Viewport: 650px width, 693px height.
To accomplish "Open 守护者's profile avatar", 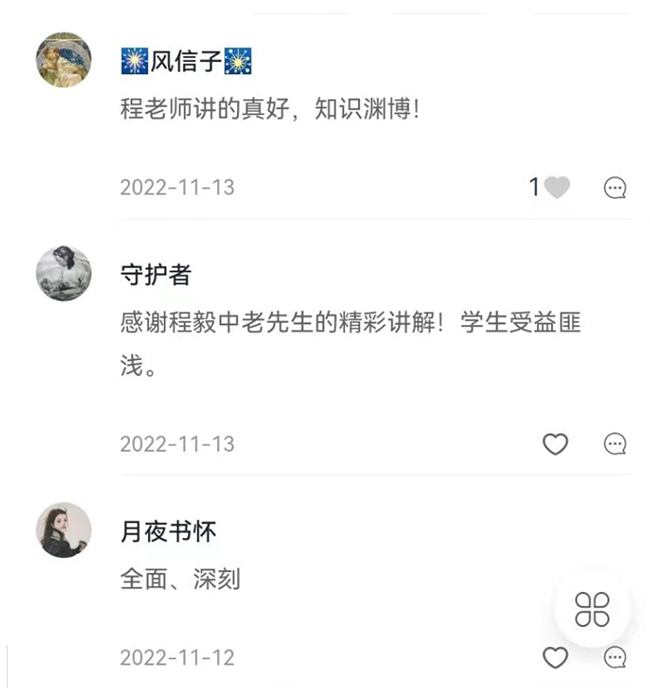I will pos(64,273).
